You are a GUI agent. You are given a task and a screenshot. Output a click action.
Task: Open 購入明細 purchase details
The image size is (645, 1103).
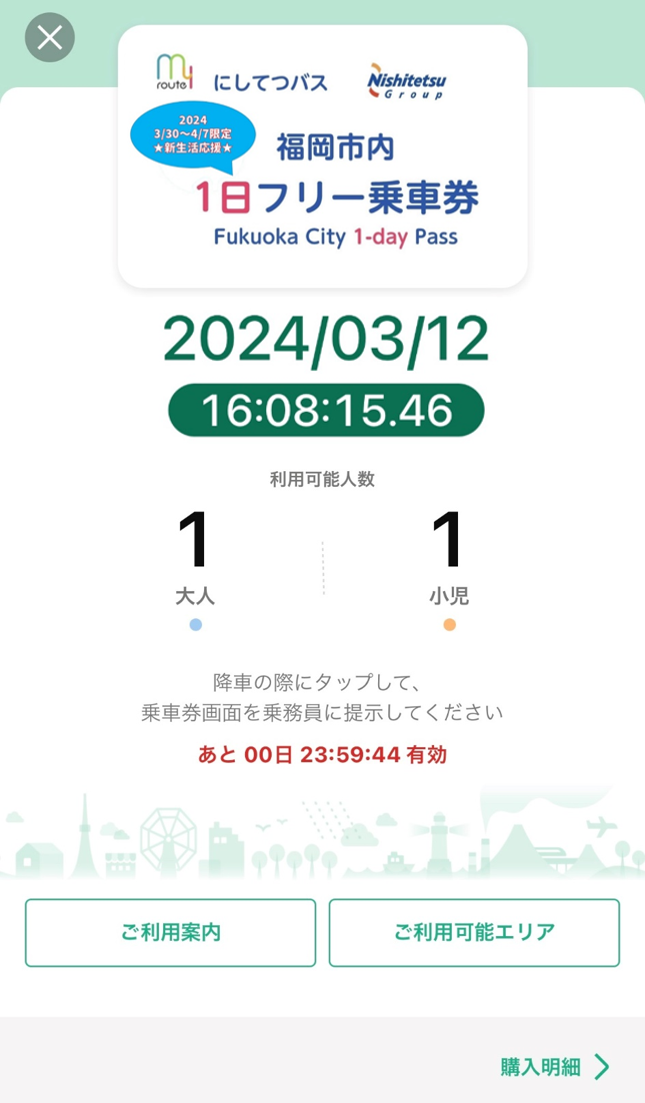554,1067
